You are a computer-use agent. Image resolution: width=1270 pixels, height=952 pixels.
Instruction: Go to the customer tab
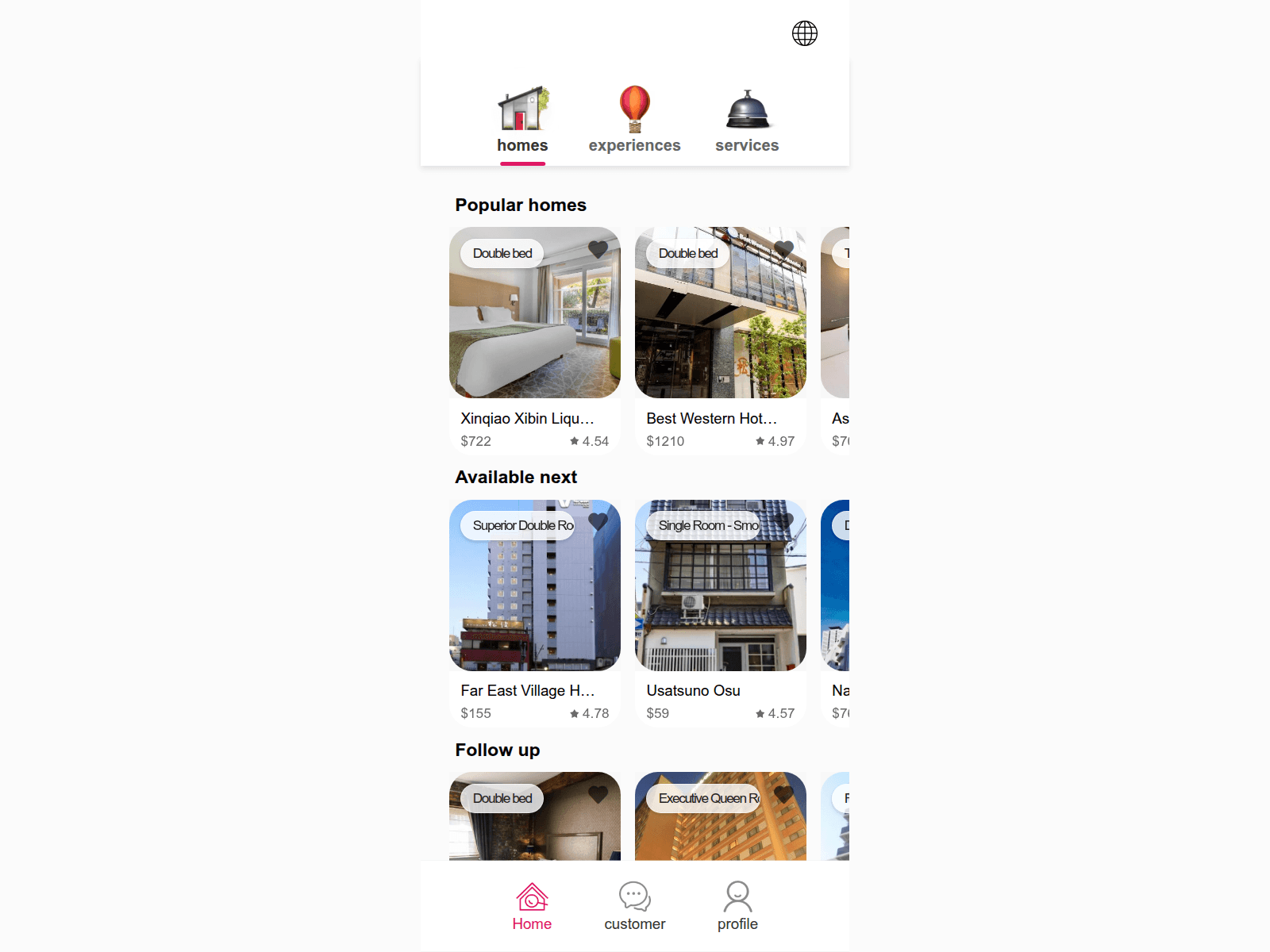pyautogui.click(x=634, y=906)
